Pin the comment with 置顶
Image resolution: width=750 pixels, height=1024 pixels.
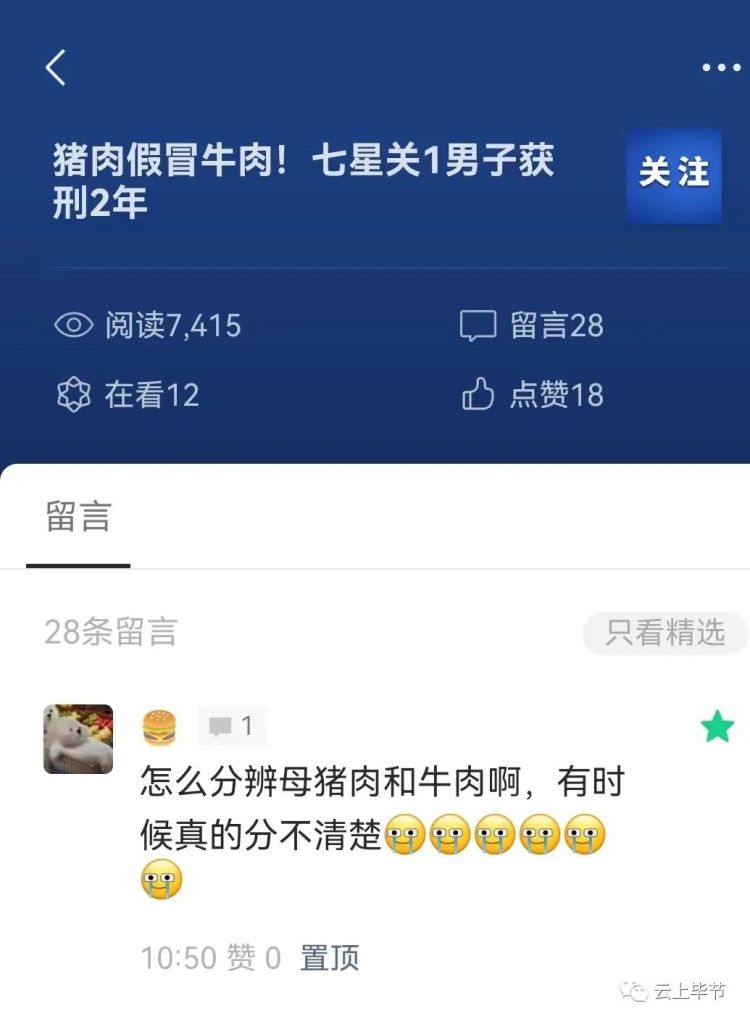(x=329, y=958)
